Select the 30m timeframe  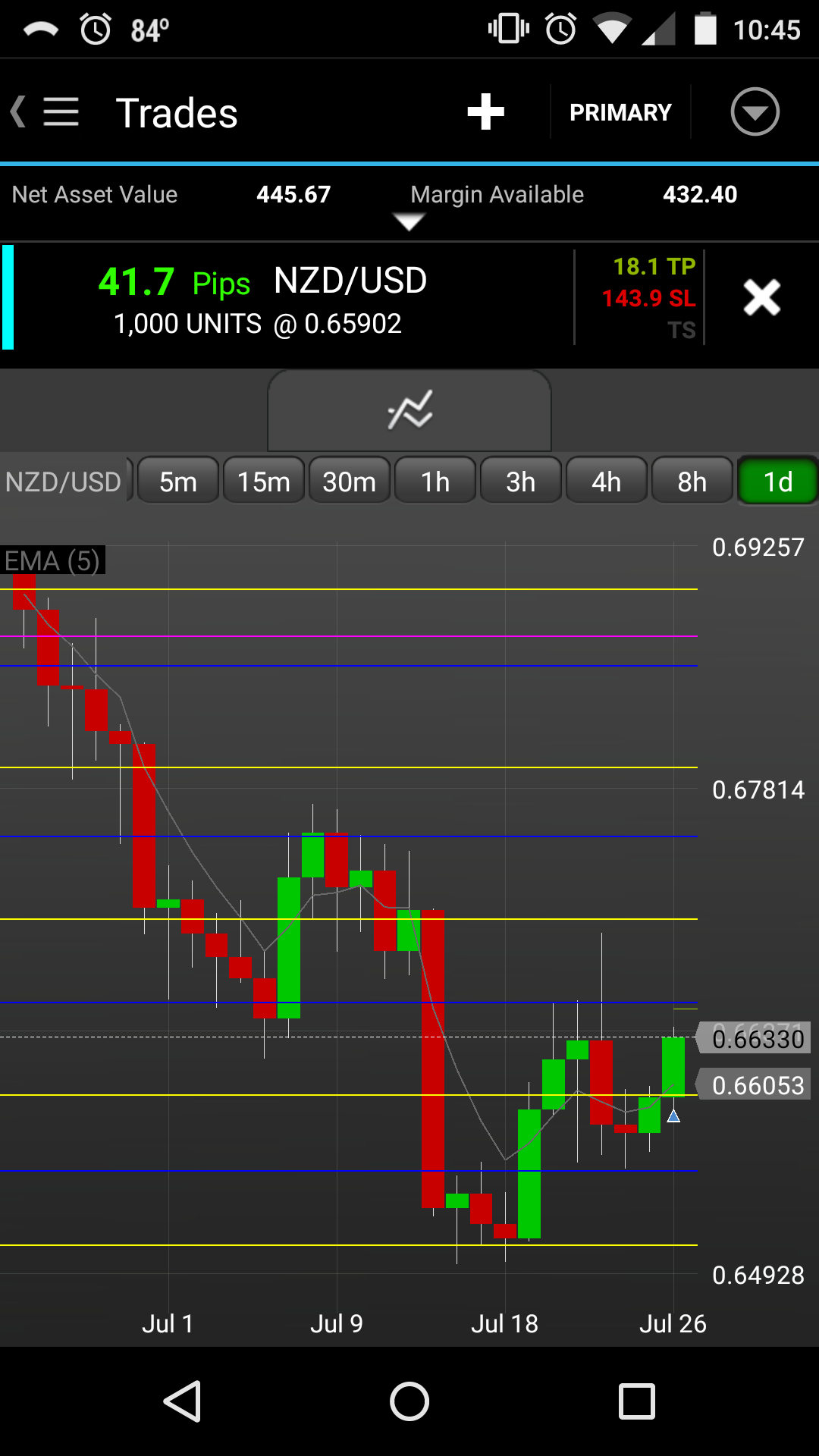click(x=350, y=482)
